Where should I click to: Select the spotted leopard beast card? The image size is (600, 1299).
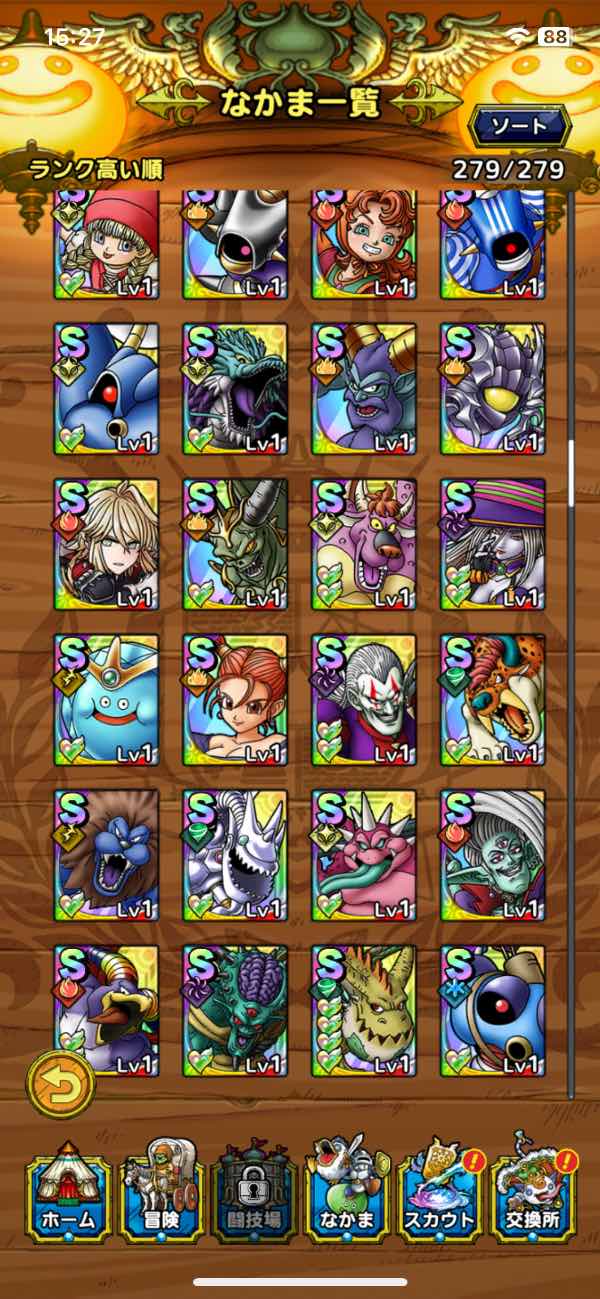point(494,700)
